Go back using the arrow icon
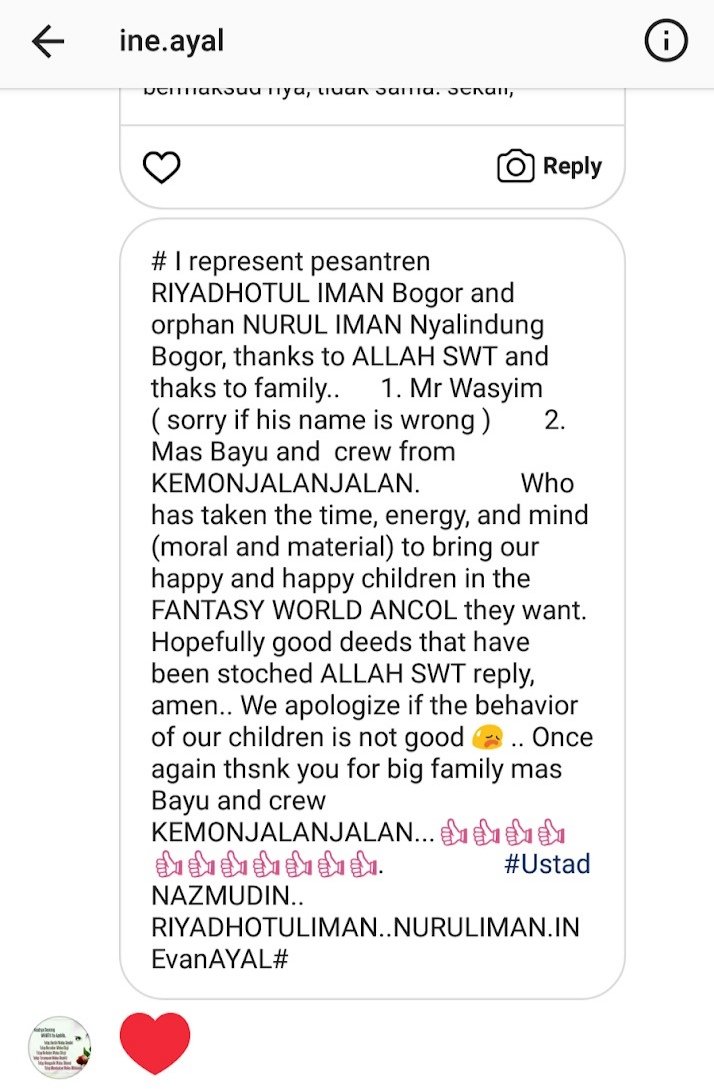 coord(47,41)
